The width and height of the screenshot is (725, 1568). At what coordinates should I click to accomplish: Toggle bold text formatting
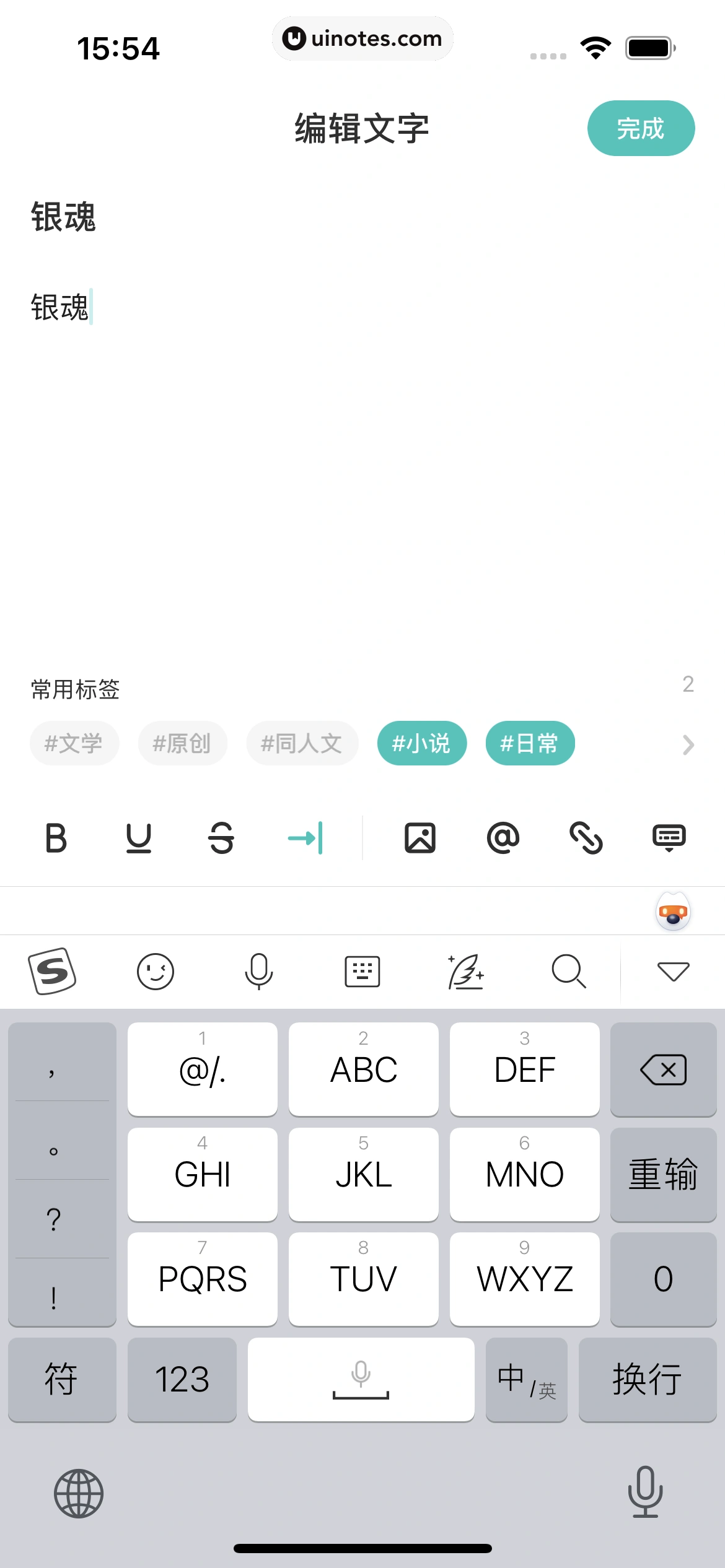click(56, 838)
